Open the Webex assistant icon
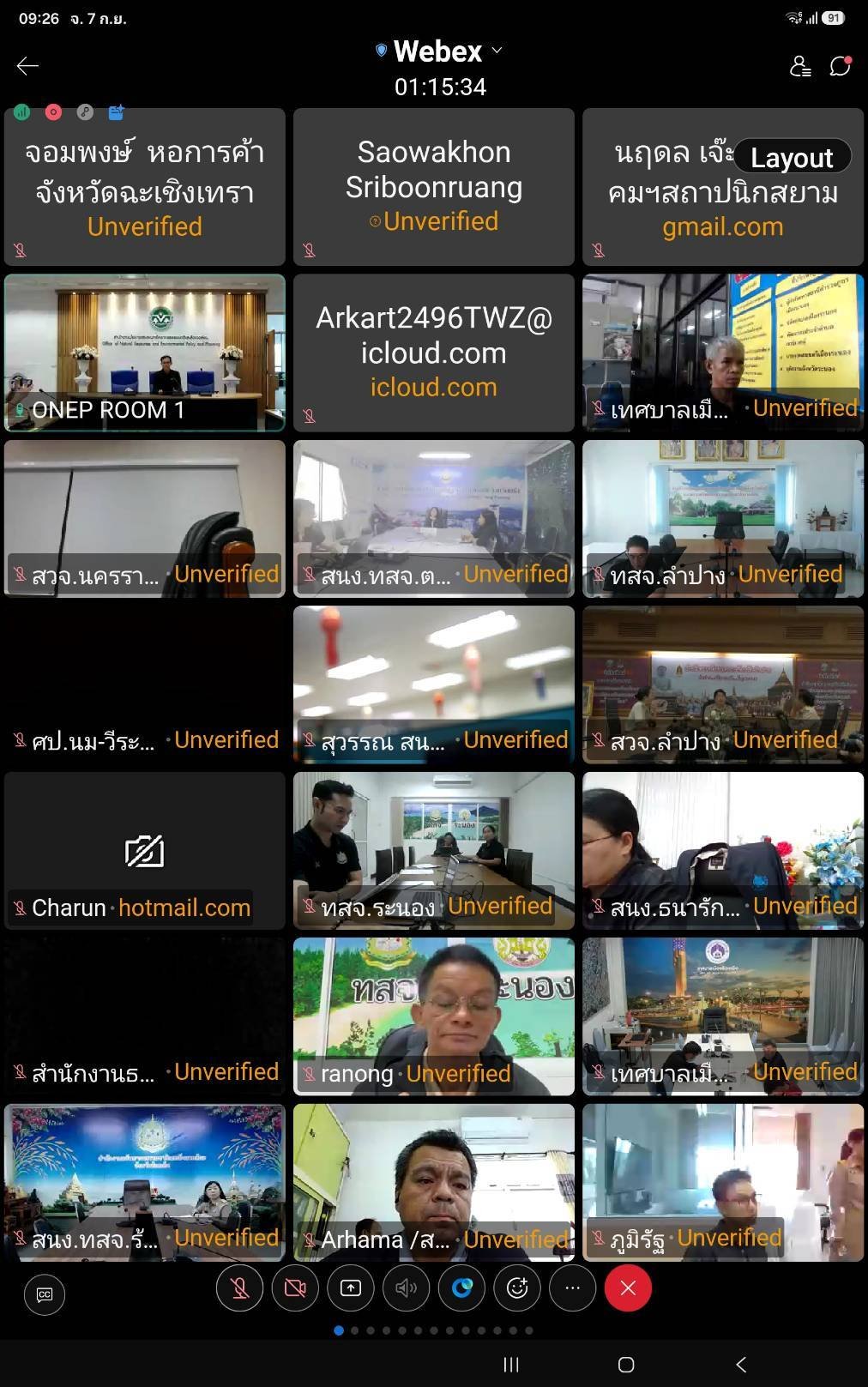The image size is (868, 1387). (461, 1287)
